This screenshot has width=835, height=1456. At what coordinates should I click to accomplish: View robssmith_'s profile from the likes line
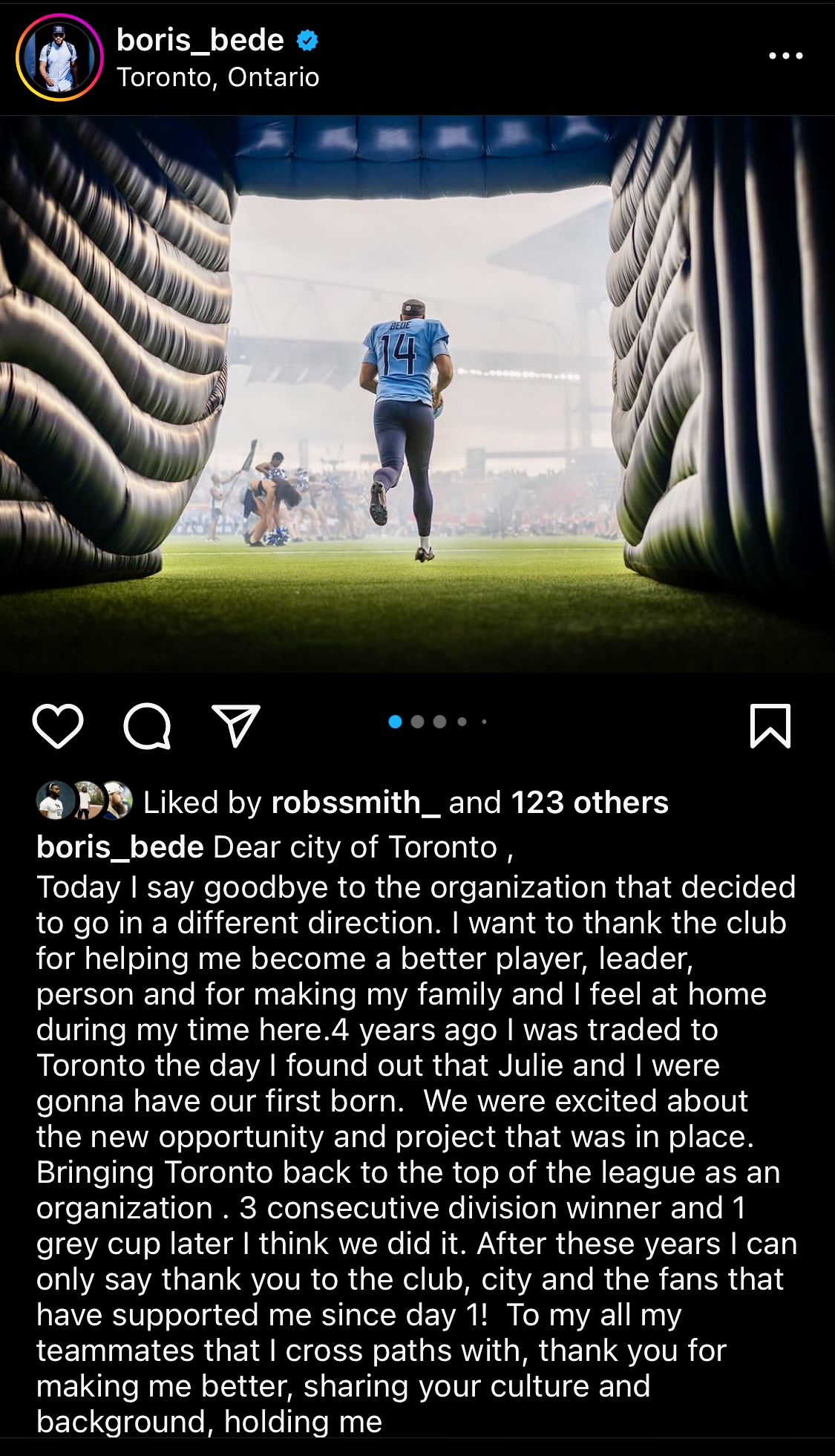(x=356, y=803)
